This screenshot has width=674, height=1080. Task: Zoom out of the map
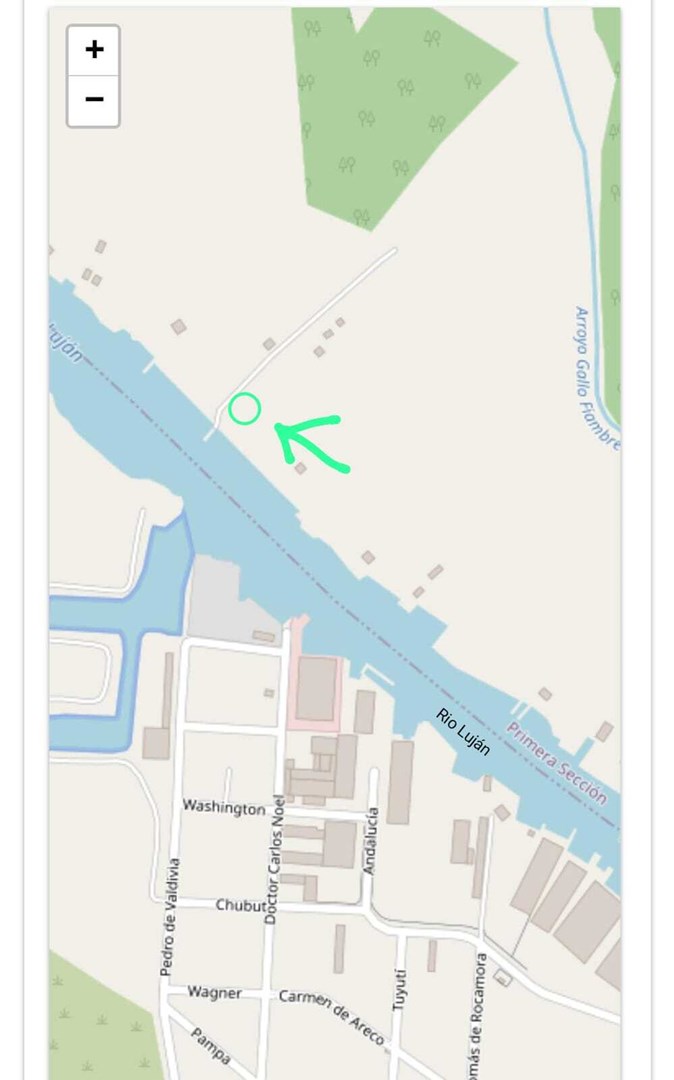(x=94, y=100)
